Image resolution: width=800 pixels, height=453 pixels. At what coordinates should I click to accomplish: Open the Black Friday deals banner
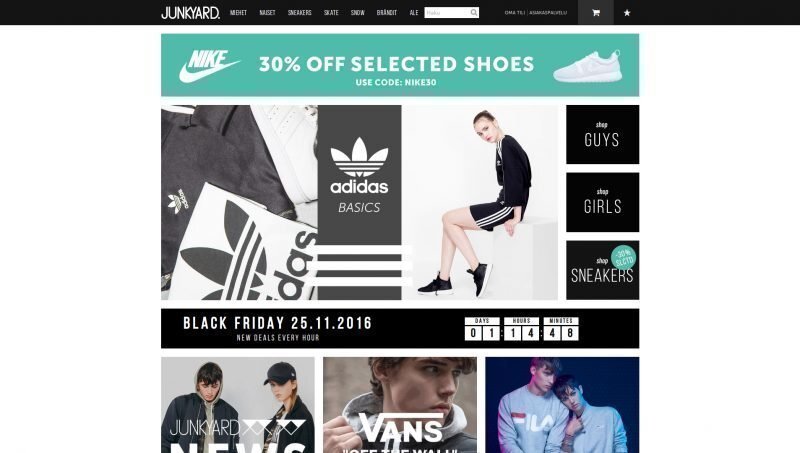click(400, 328)
